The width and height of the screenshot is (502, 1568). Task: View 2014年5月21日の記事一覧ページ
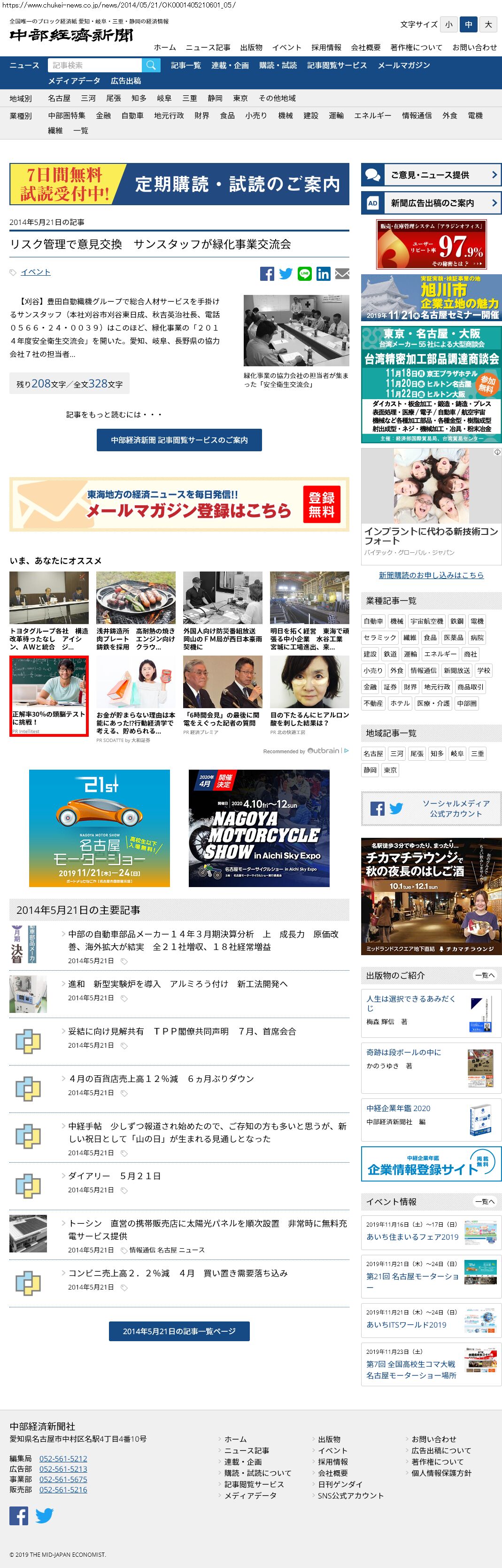coord(179,1331)
